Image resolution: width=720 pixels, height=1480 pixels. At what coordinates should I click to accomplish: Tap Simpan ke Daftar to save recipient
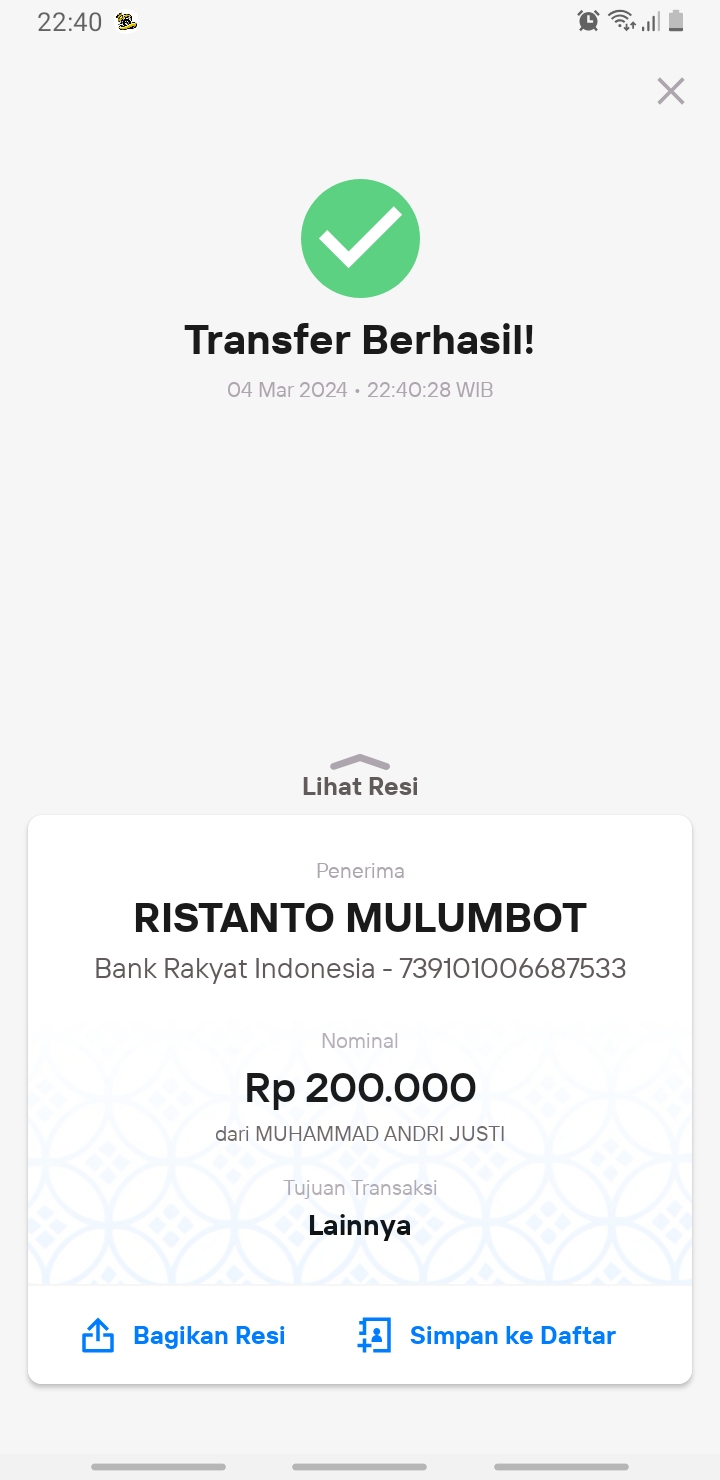point(486,1335)
